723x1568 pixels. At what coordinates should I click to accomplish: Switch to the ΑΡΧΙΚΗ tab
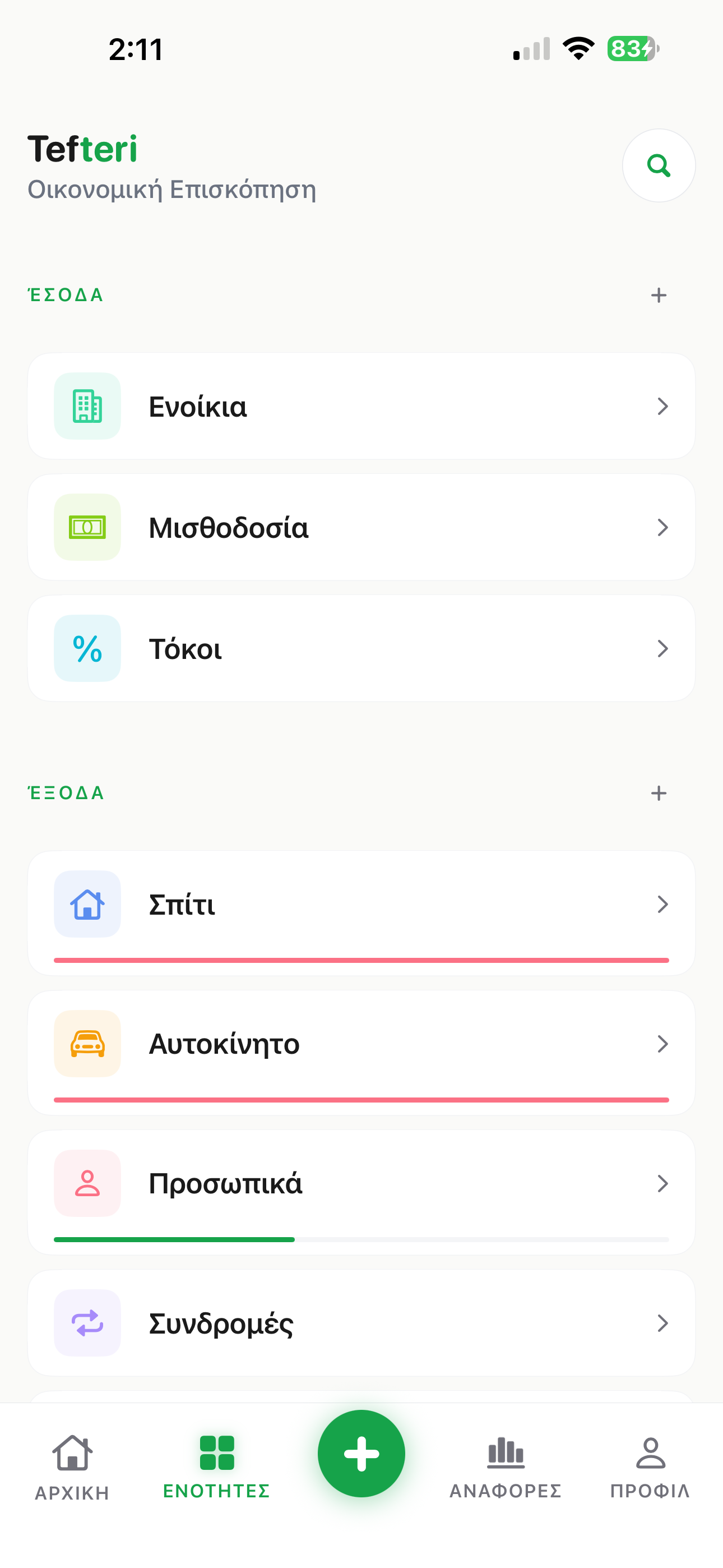click(71, 1467)
